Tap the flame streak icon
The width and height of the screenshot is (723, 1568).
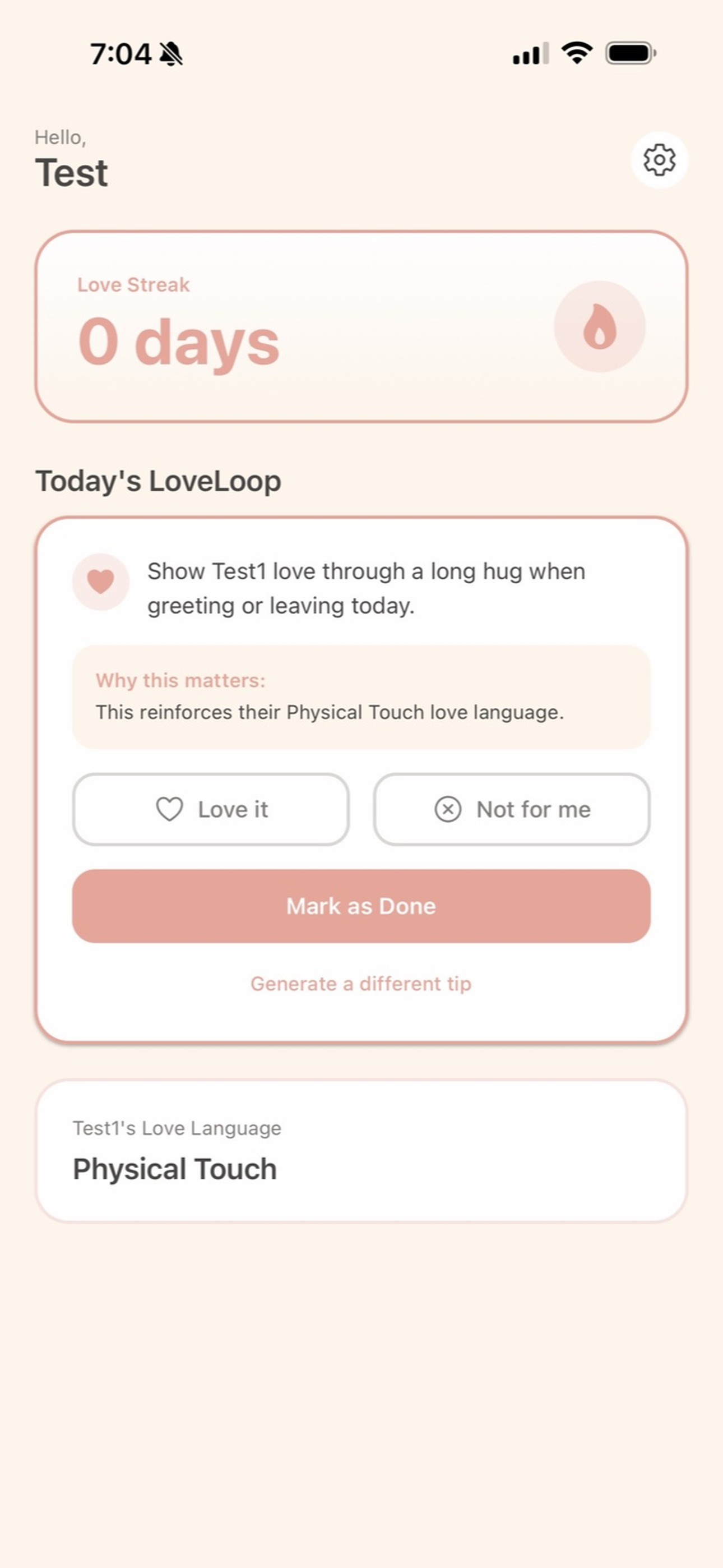pyautogui.click(x=600, y=326)
